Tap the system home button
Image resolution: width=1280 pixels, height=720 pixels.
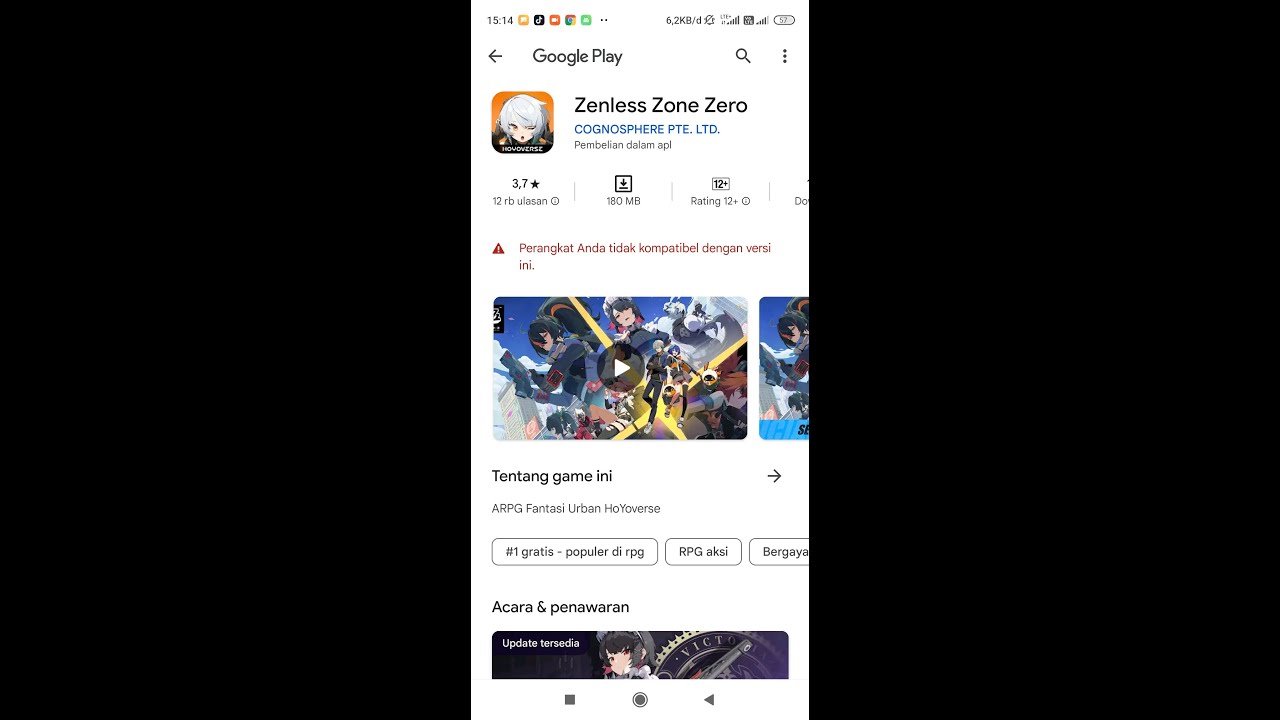(640, 700)
